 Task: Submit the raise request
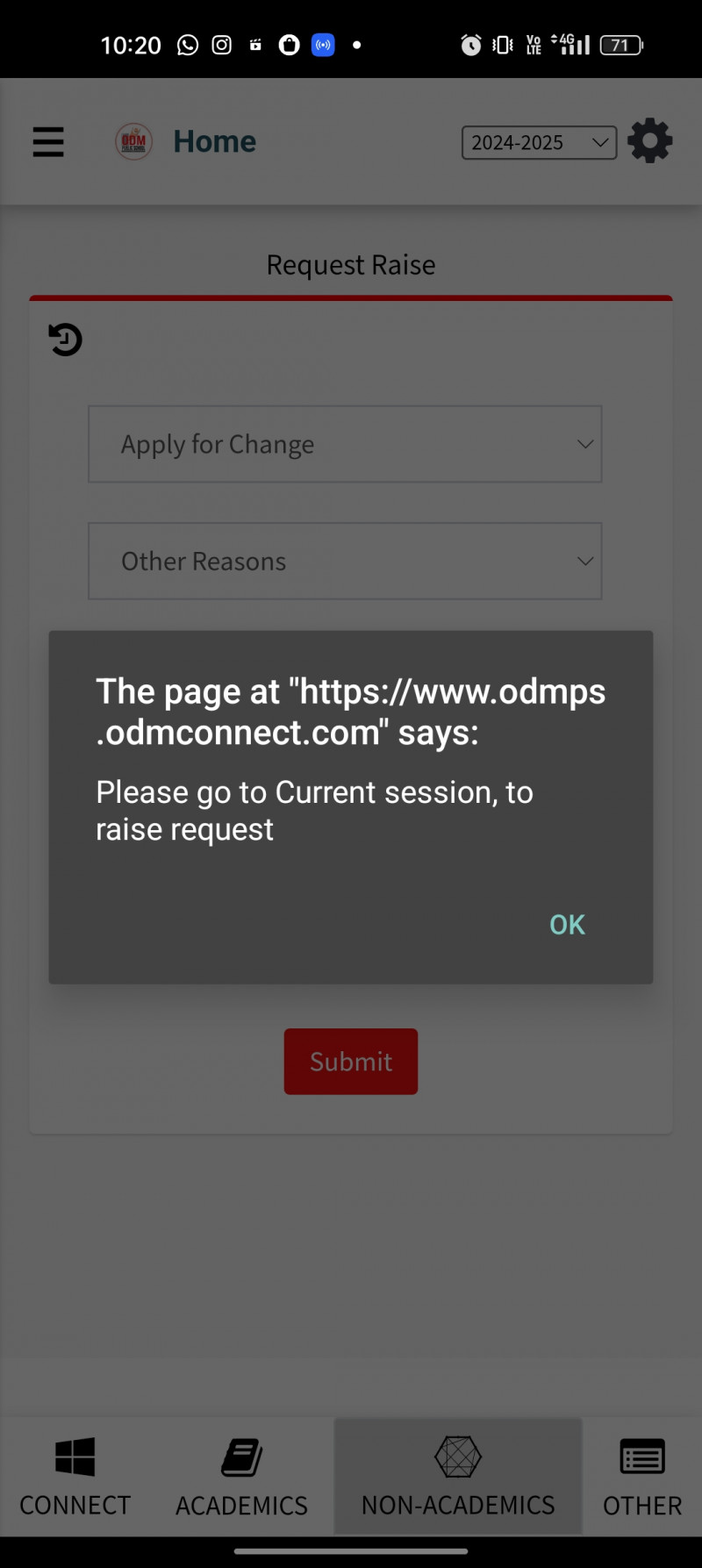pos(351,1062)
